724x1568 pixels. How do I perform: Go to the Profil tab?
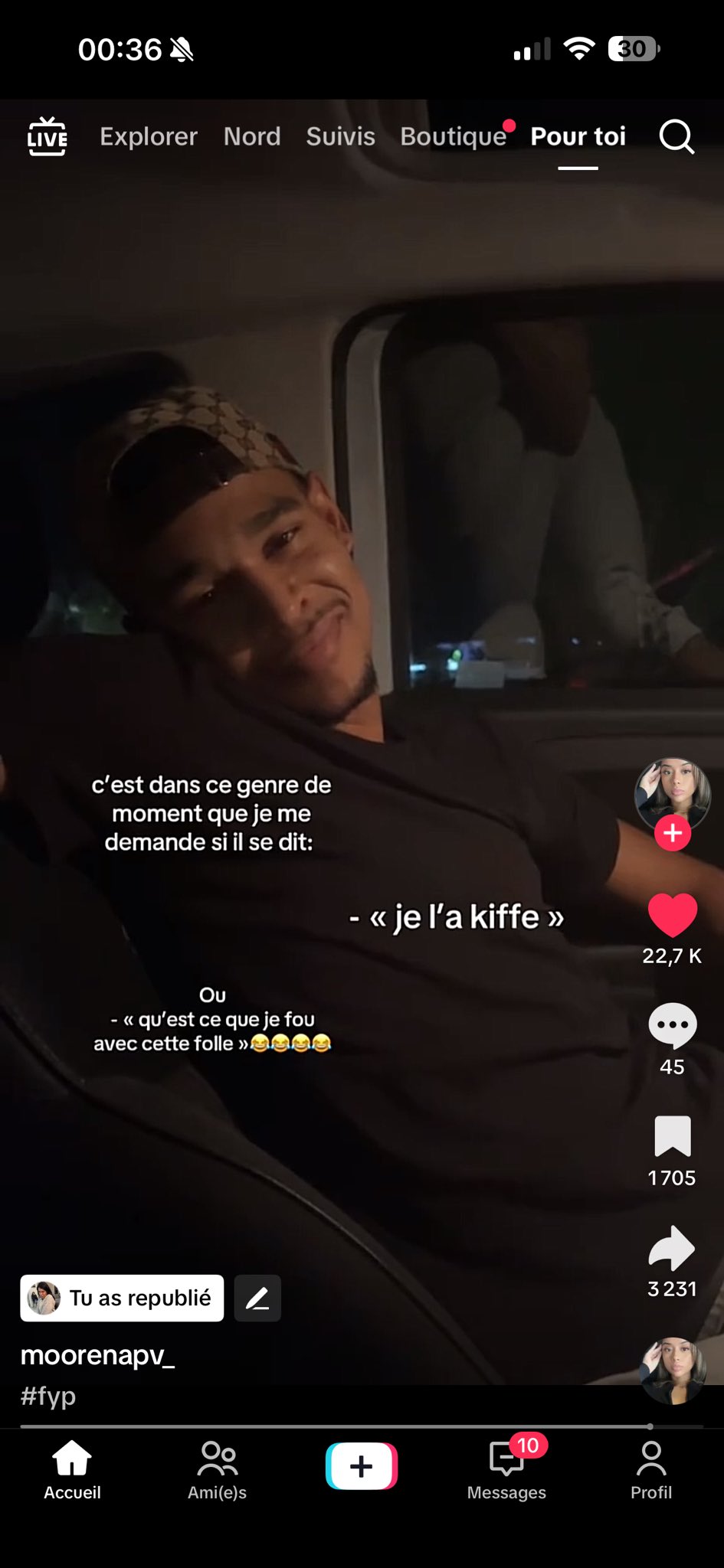point(651,1470)
